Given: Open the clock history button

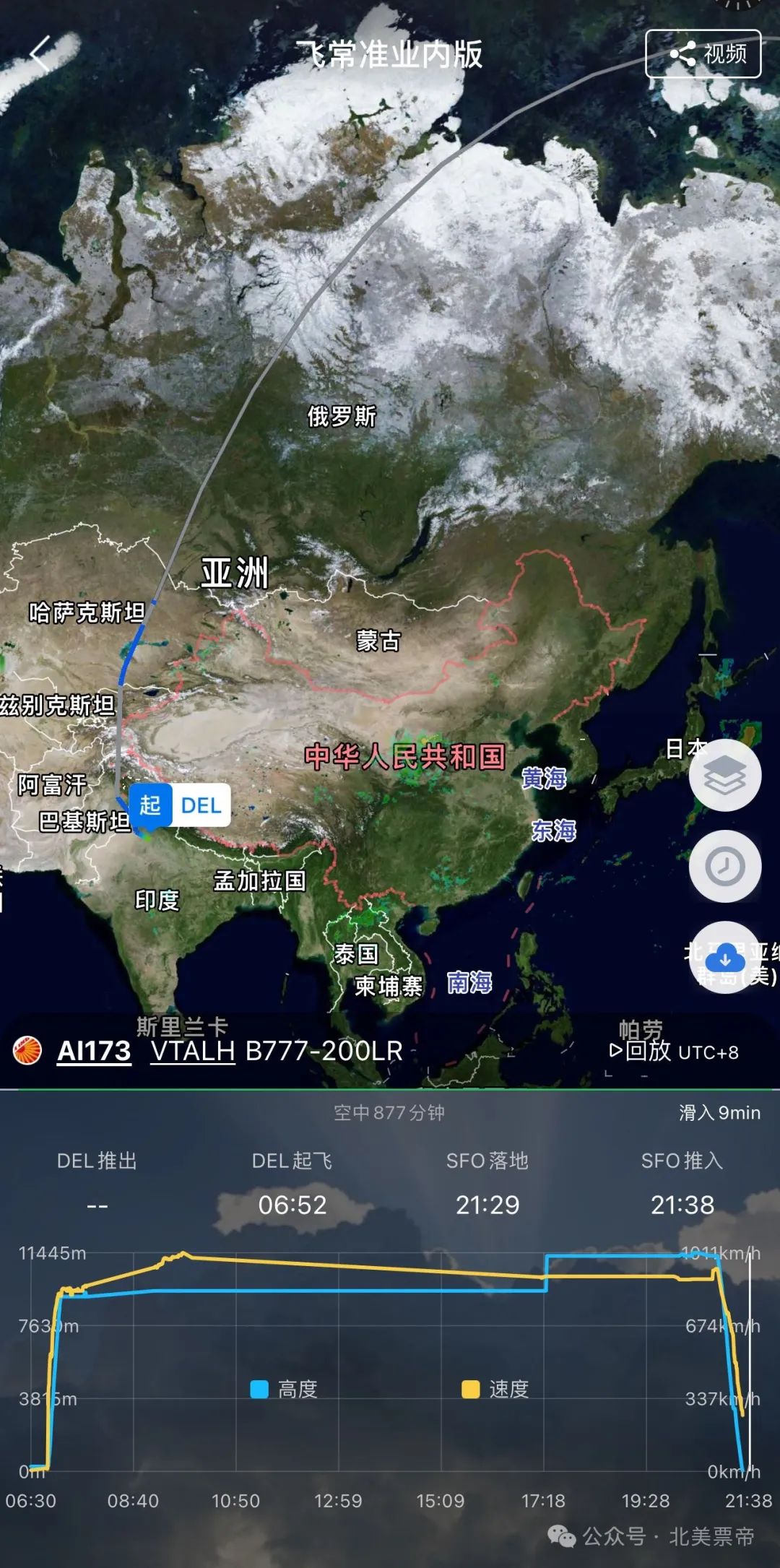Looking at the screenshot, I should [x=724, y=866].
